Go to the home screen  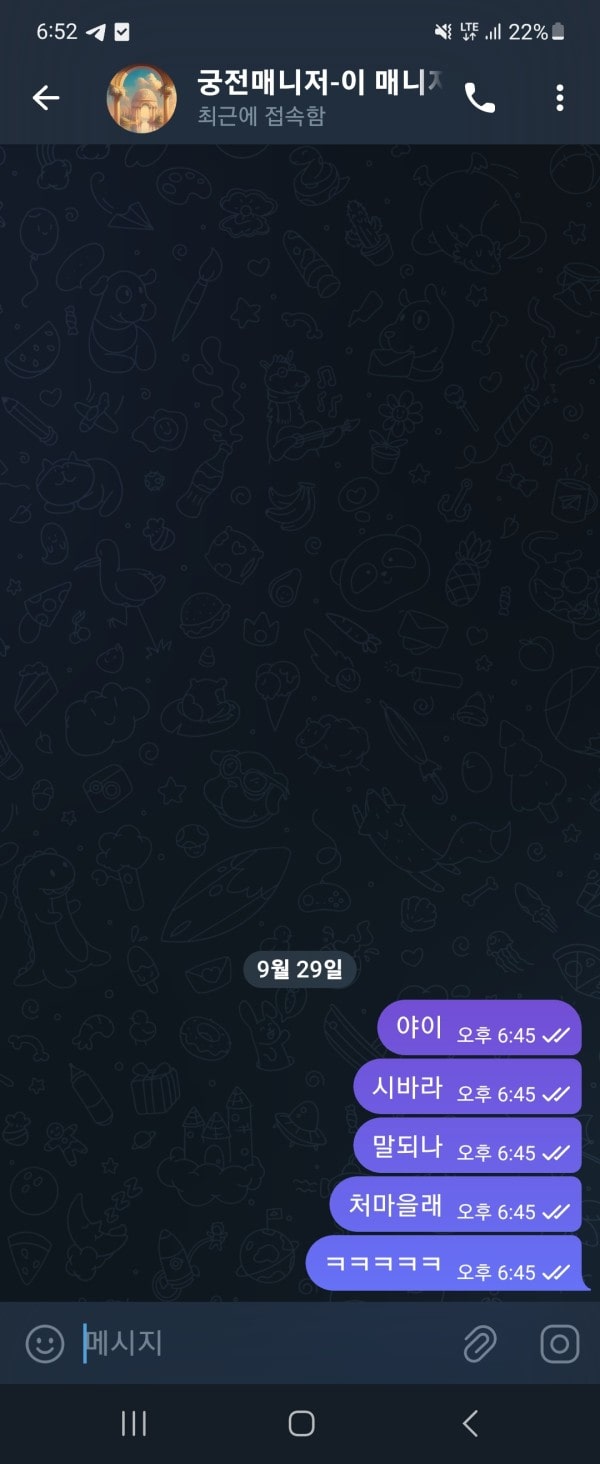(301, 1423)
